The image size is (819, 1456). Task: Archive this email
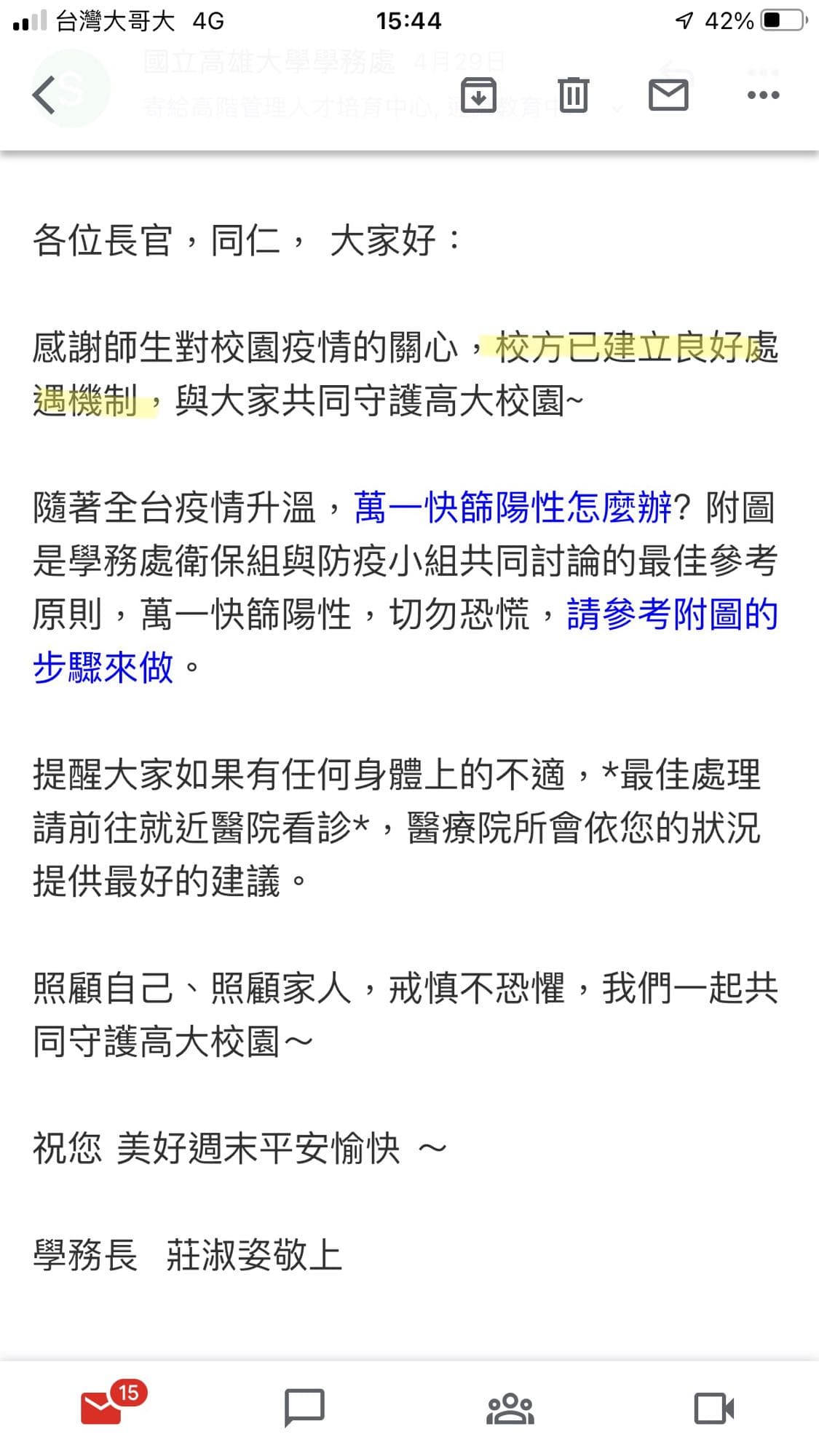[479, 95]
